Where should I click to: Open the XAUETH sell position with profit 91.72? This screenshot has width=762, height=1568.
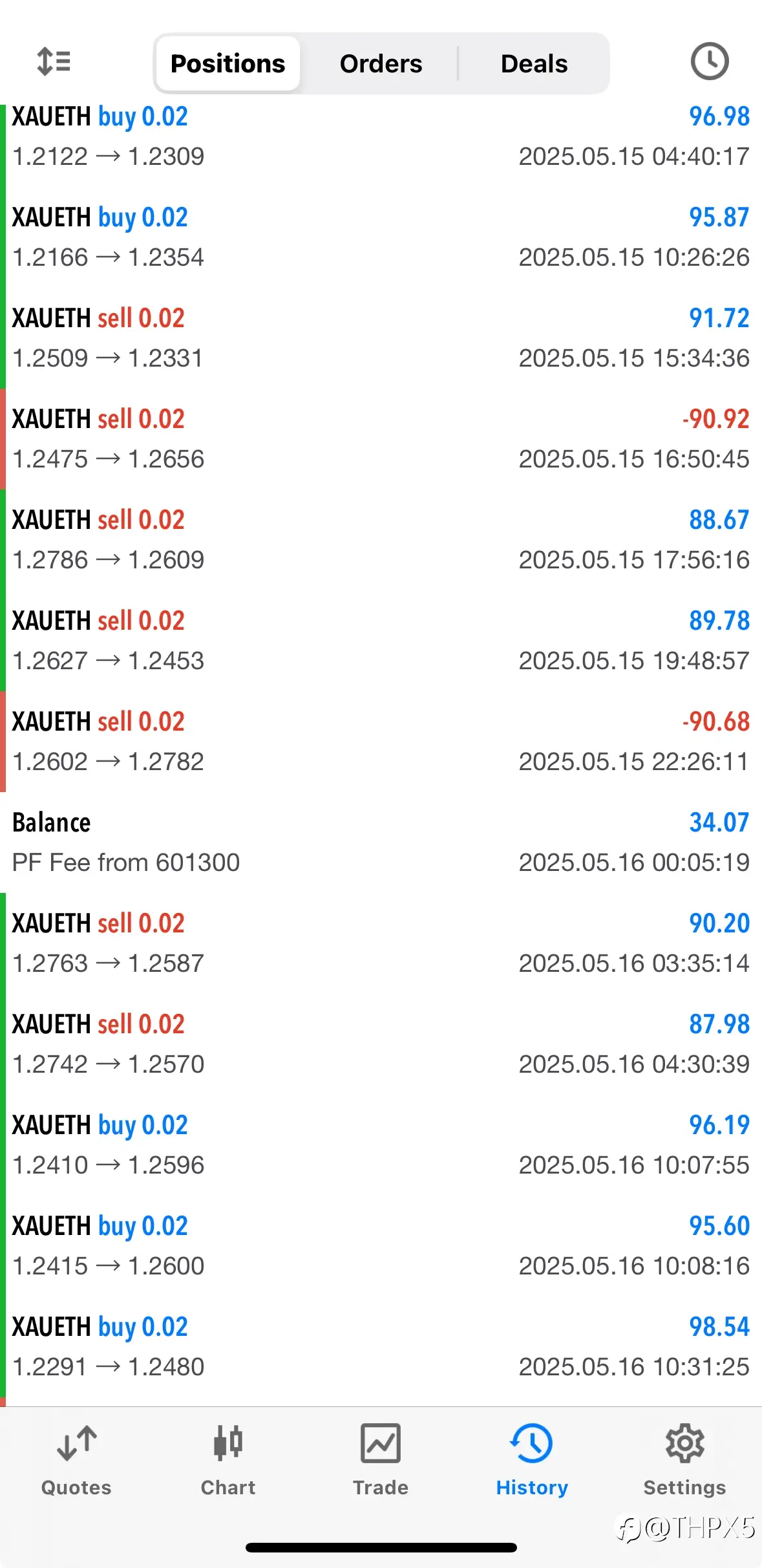(381, 338)
